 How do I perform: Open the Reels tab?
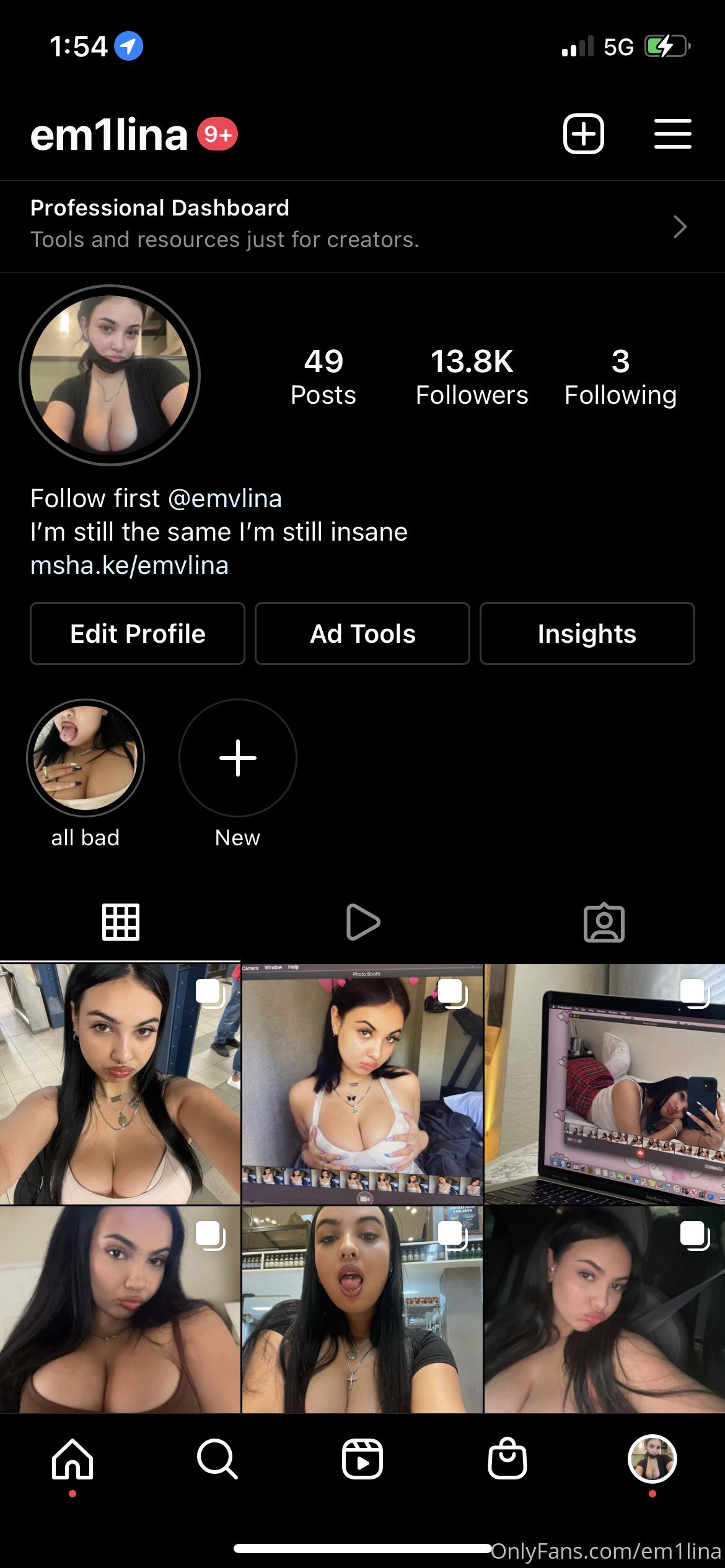point(362,1459)
